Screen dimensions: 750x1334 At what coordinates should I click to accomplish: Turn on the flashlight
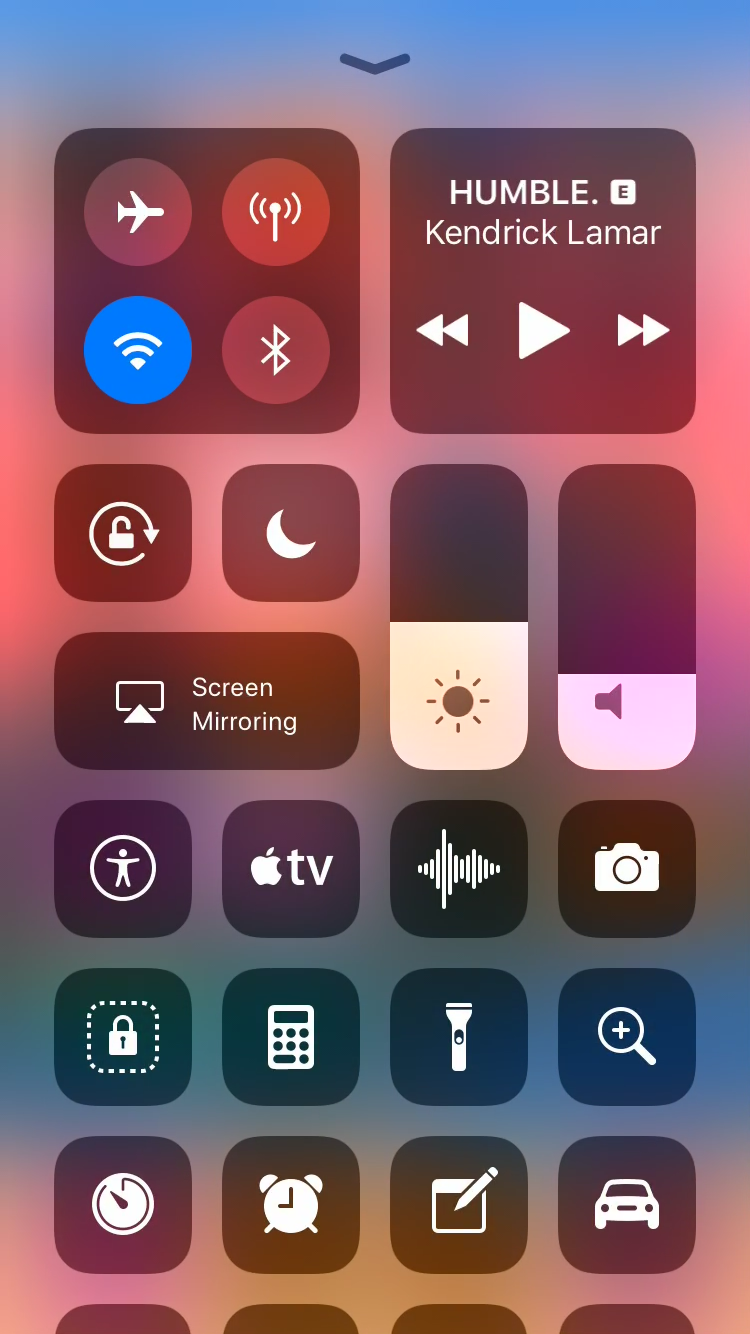(x=459, y=1037)
